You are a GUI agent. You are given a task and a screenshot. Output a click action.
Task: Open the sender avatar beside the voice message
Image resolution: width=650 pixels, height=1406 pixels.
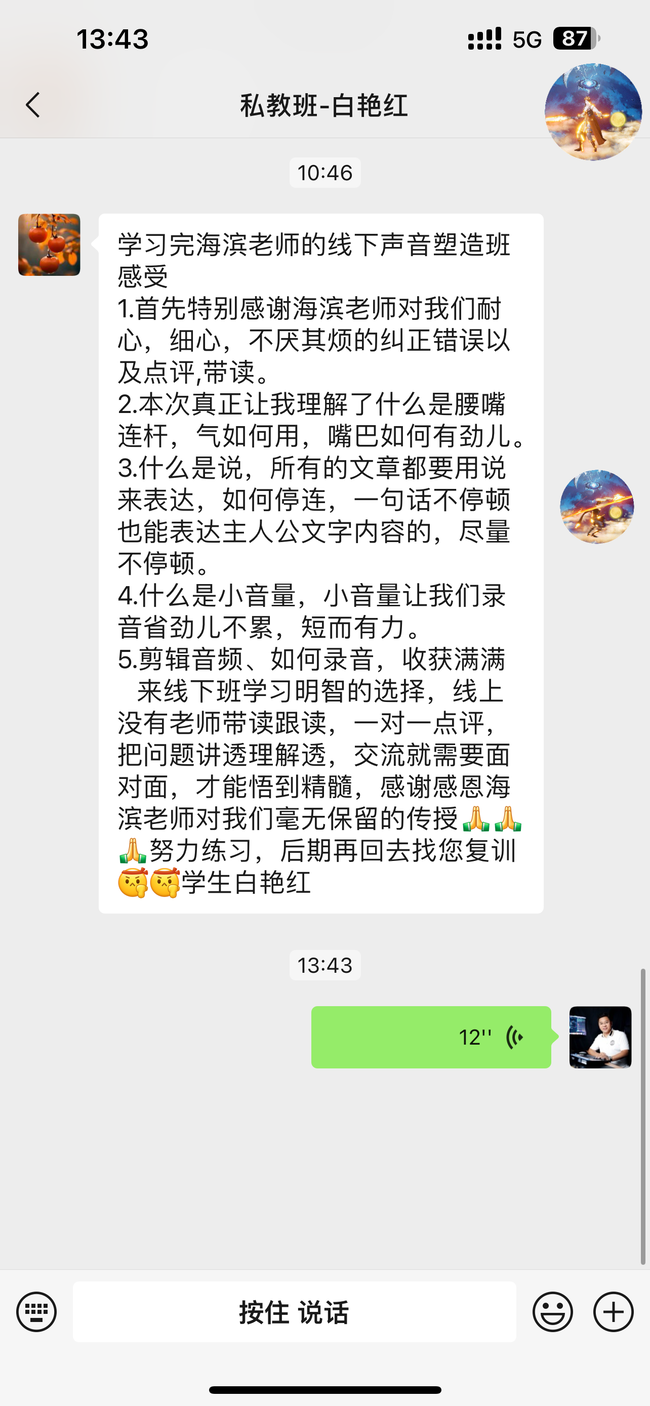(x=600, y=1037)
